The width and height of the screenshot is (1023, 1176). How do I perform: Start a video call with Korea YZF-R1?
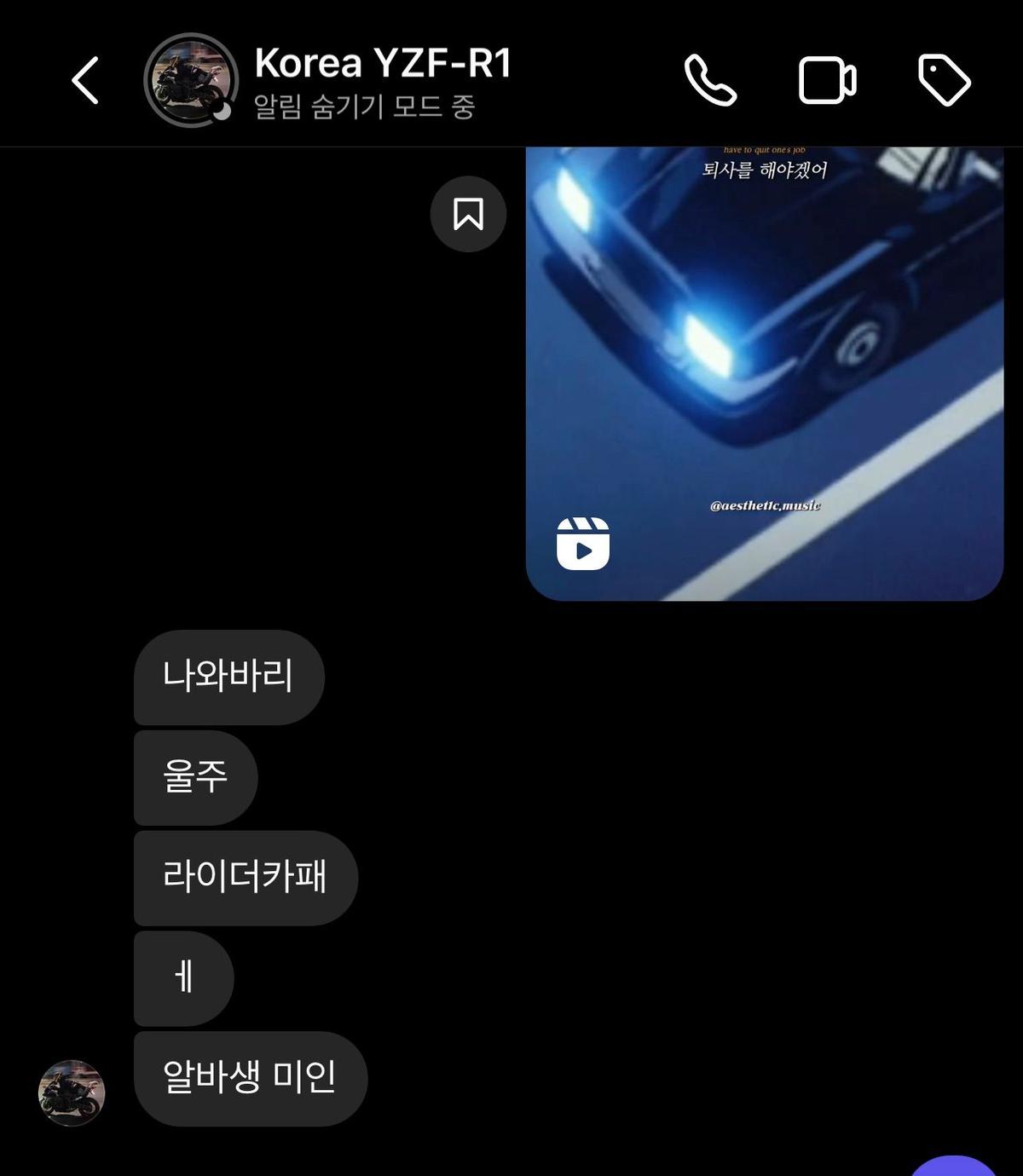(x=827, y=81)
